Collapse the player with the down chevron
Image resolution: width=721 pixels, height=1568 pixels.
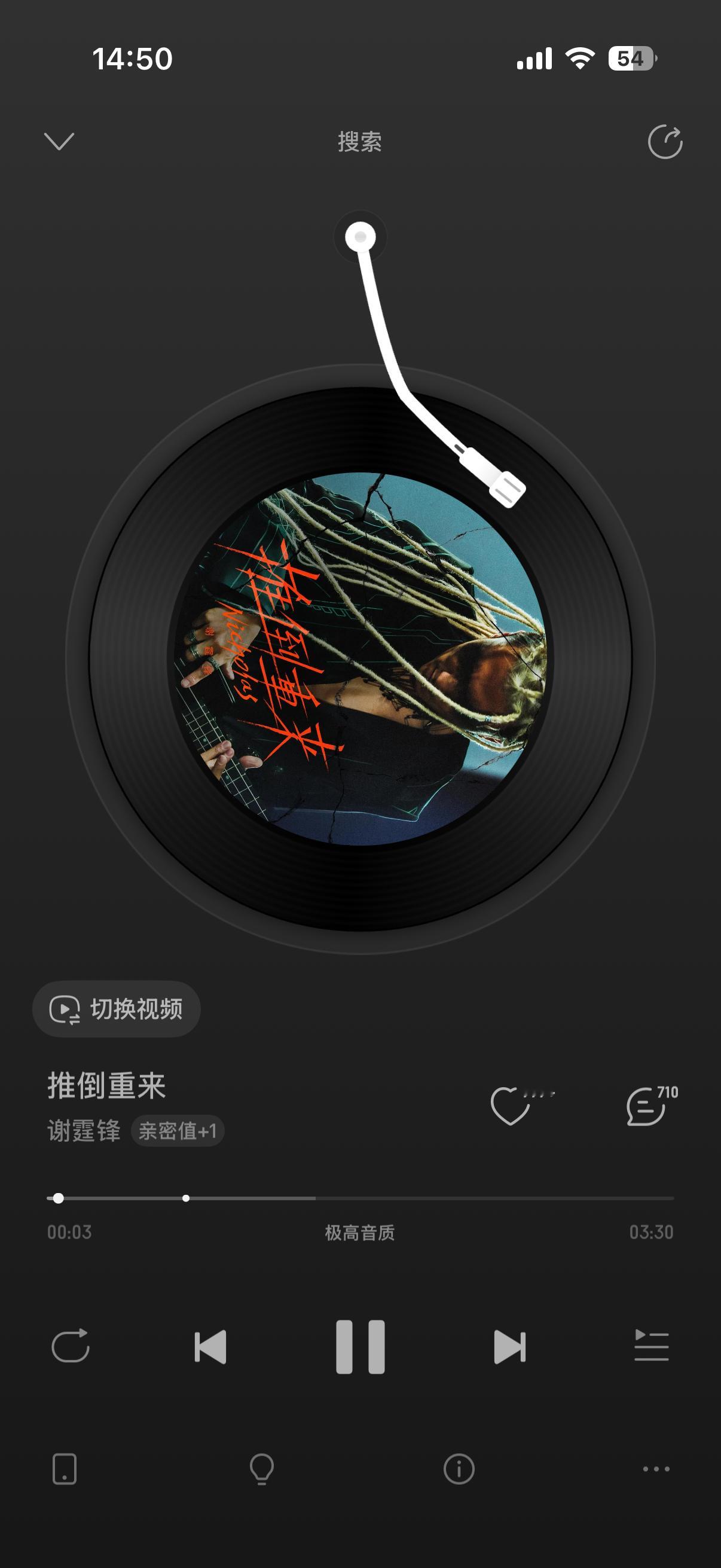coord(59,142)
